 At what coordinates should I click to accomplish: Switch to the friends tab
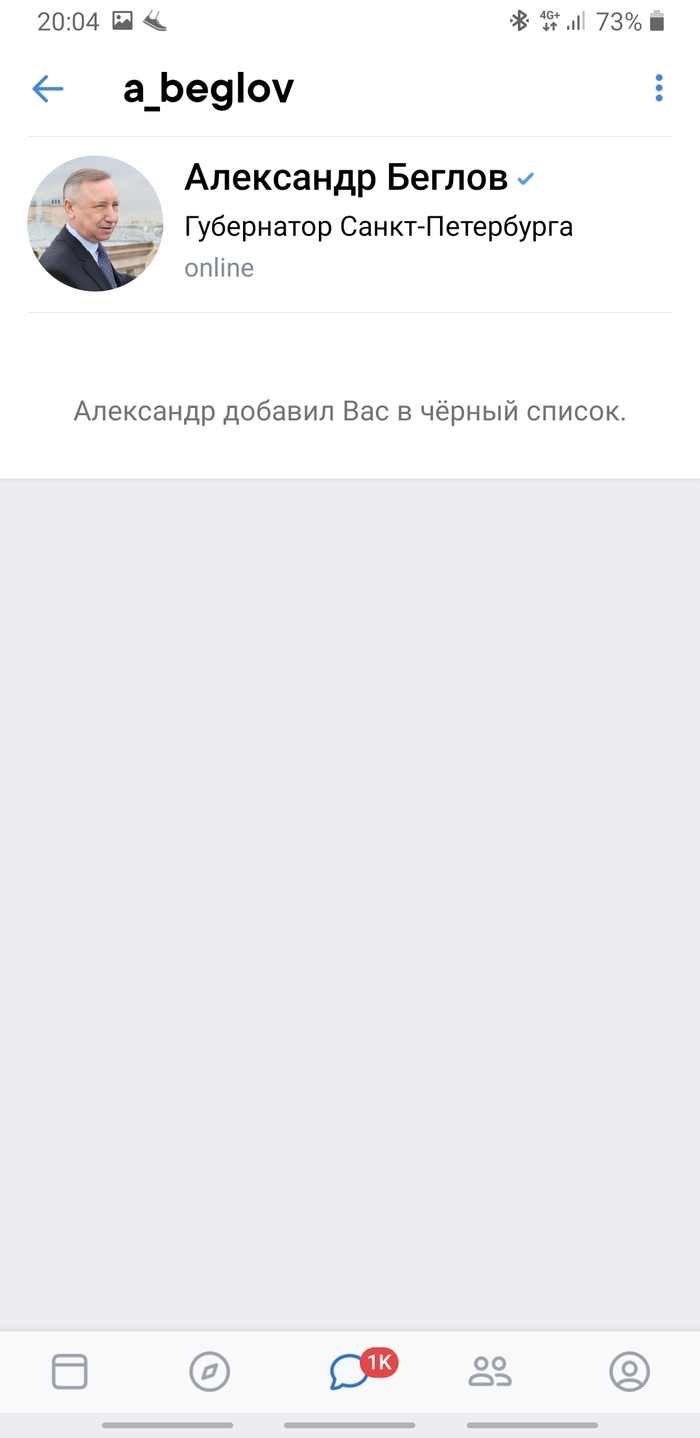(490, 1371)
